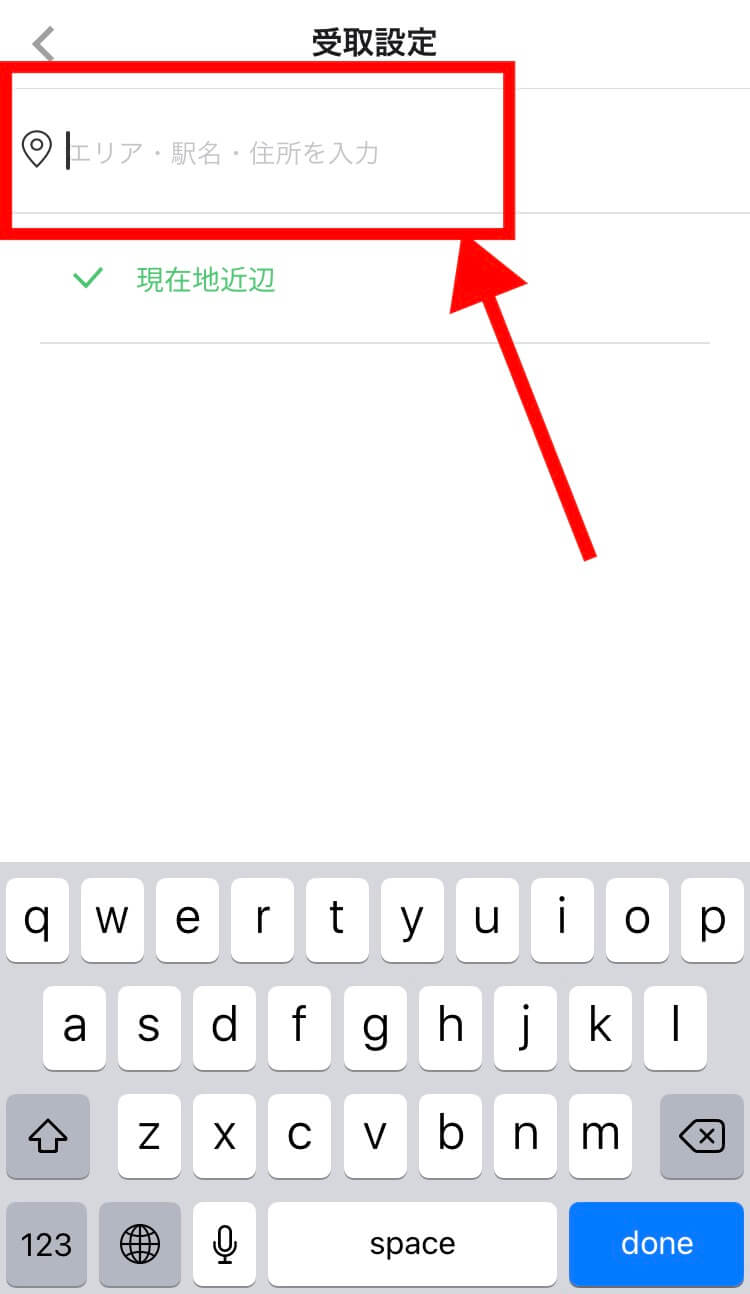Hit the blue done key
750x1294 pixels.
(x=656, y=1243)
